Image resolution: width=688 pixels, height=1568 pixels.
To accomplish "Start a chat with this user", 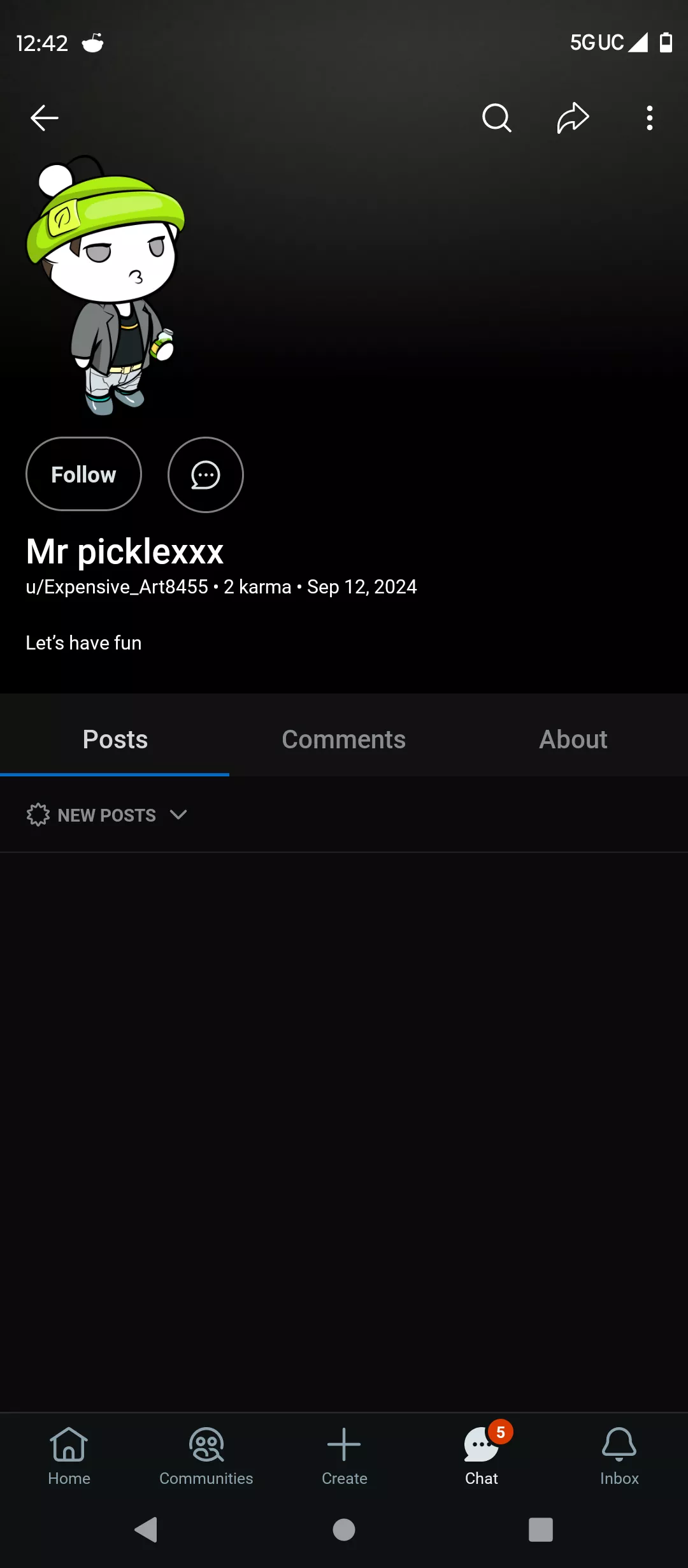I will [x=205, y=475].
